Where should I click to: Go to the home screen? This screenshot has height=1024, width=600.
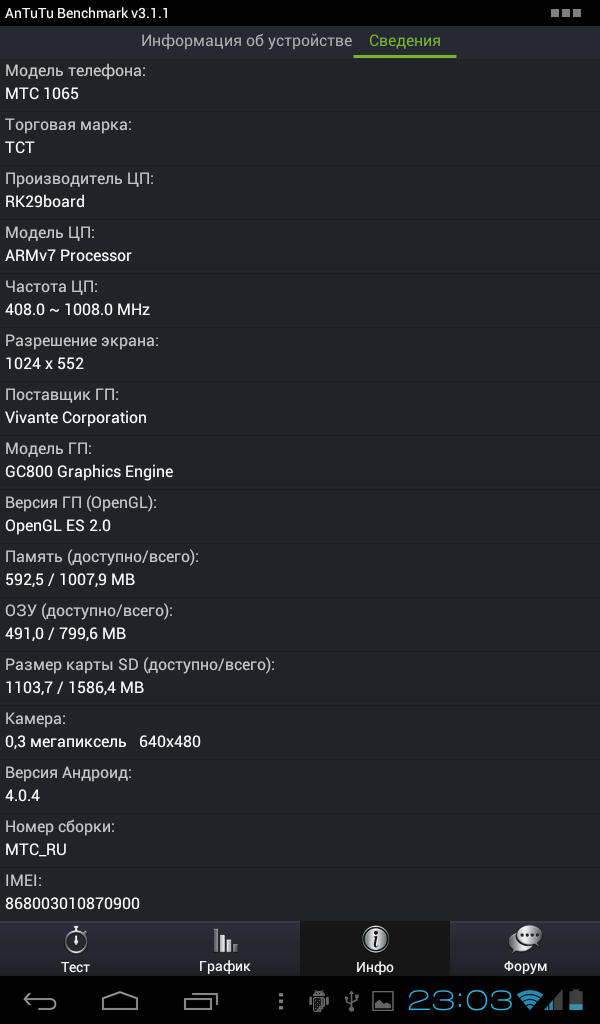[120, 1000]
